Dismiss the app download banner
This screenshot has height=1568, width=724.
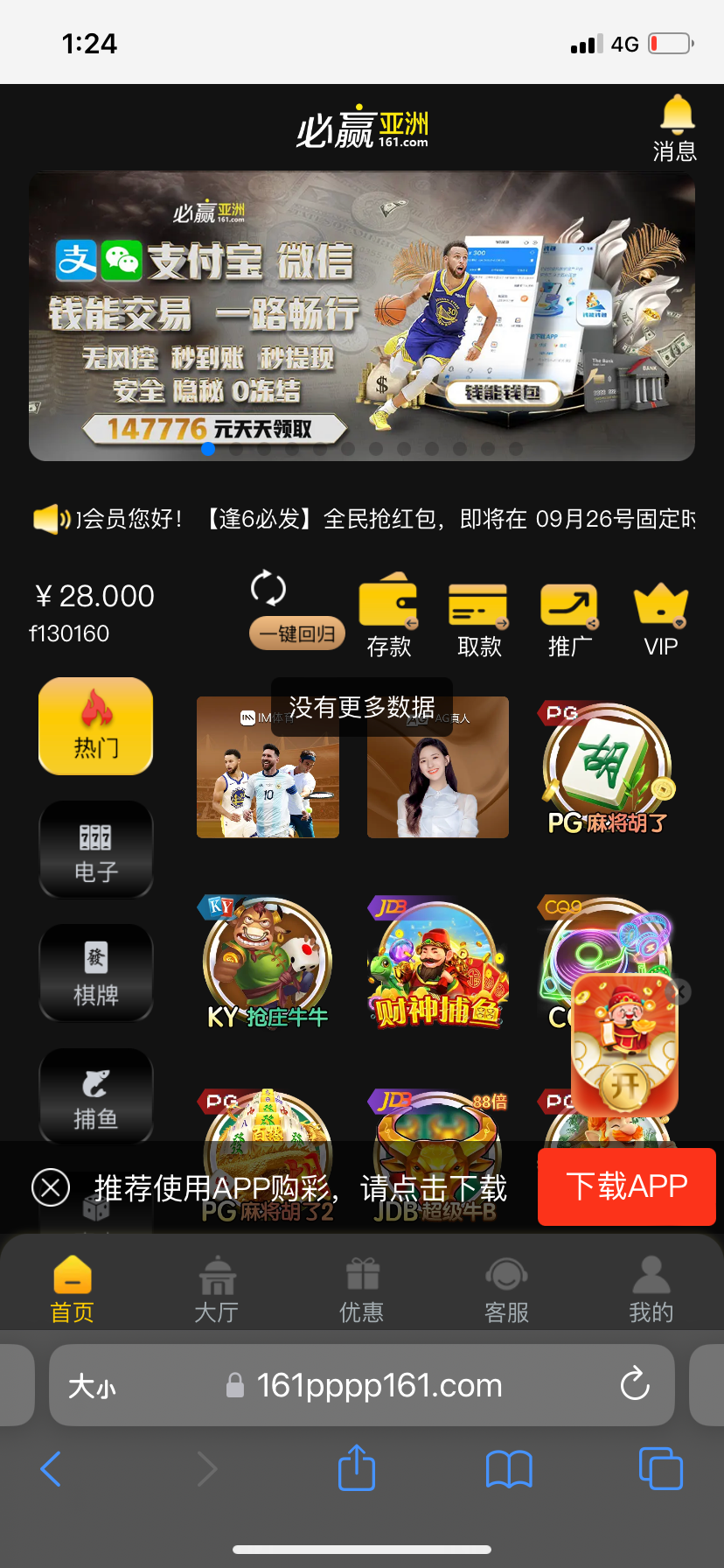click(50, 1187)
